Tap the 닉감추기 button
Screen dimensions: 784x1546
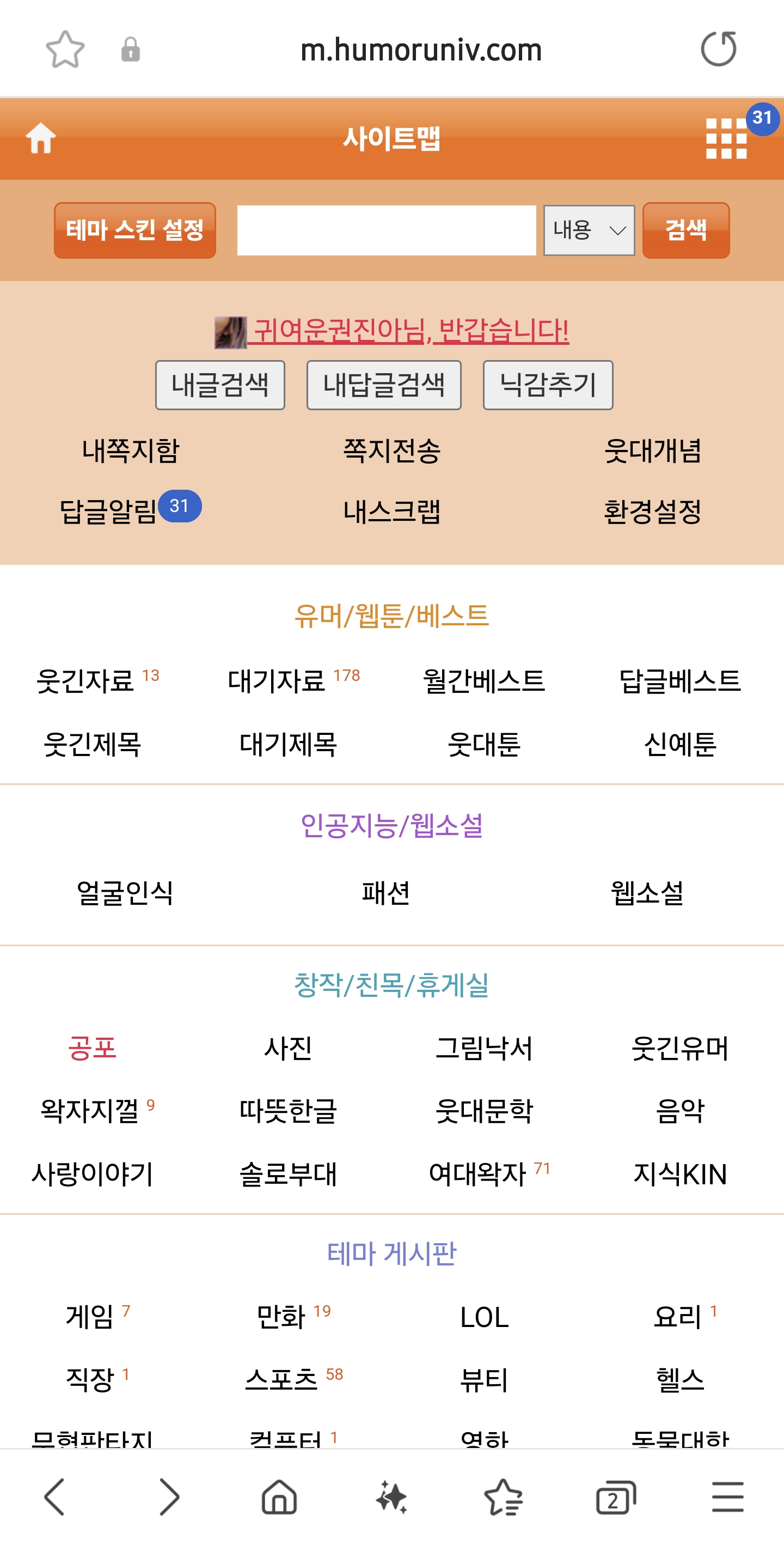(548, 385)
